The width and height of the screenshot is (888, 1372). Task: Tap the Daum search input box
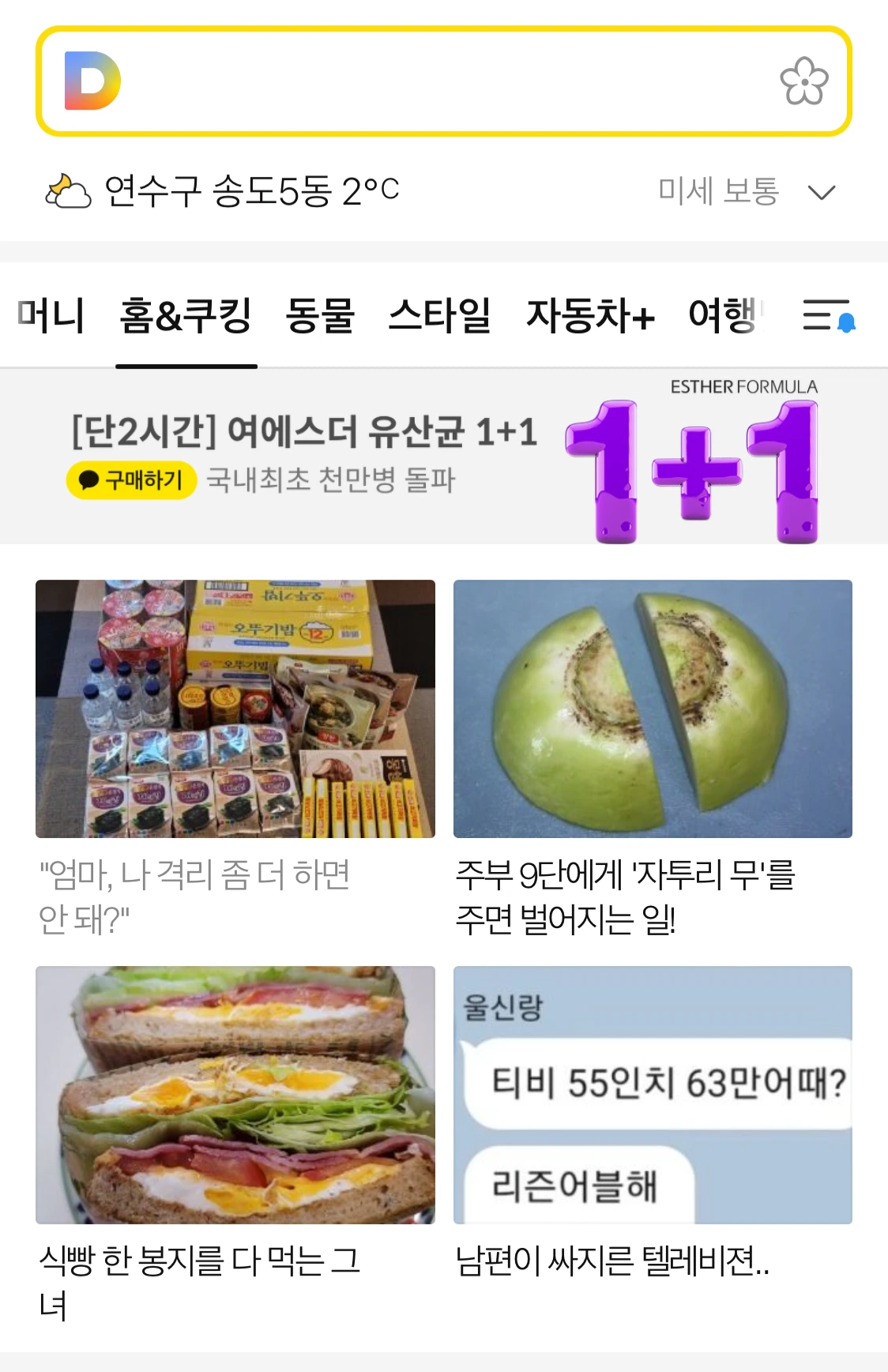(x=442, y=81)
